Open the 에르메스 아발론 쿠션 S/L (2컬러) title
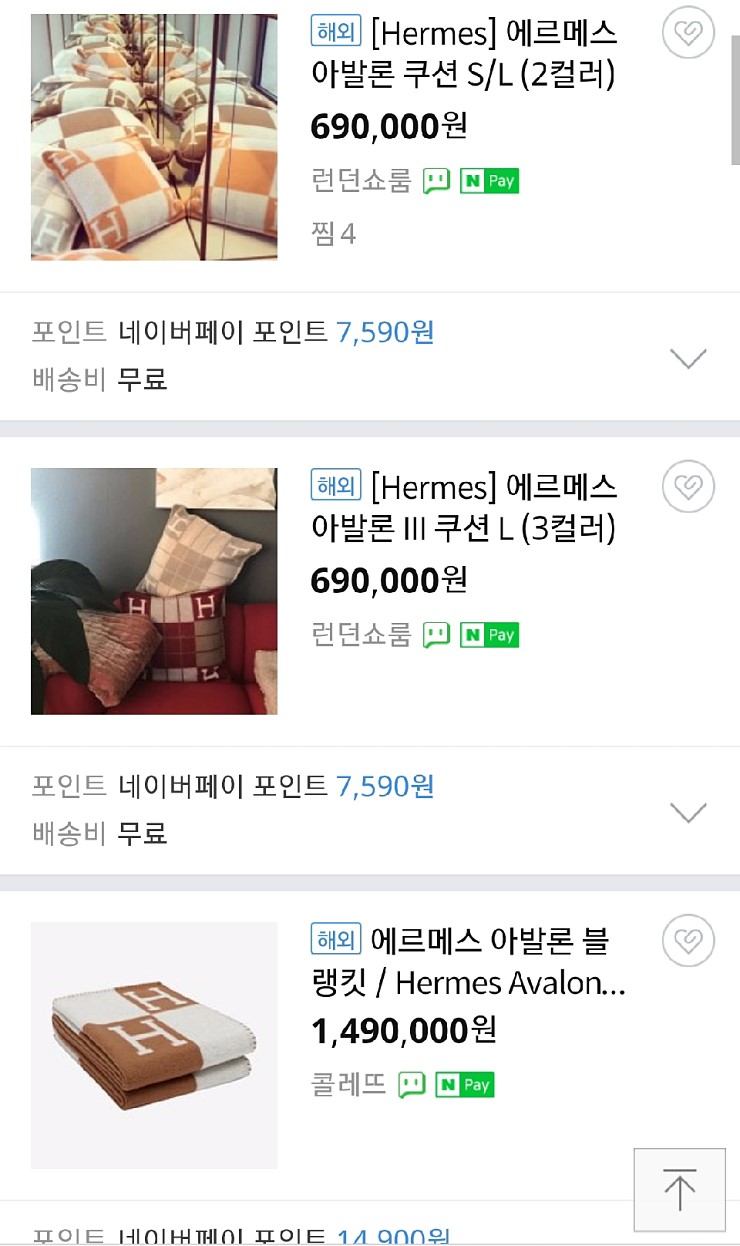 click(465, 53)
